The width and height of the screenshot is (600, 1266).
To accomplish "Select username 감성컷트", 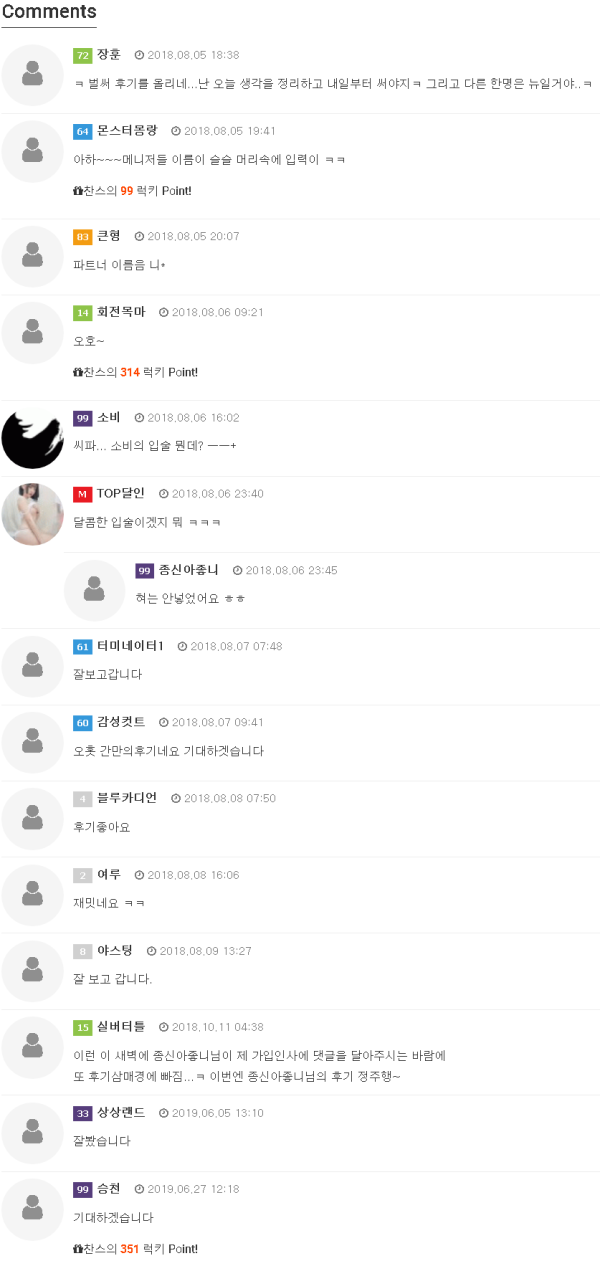I will click(x=121, y=722).
